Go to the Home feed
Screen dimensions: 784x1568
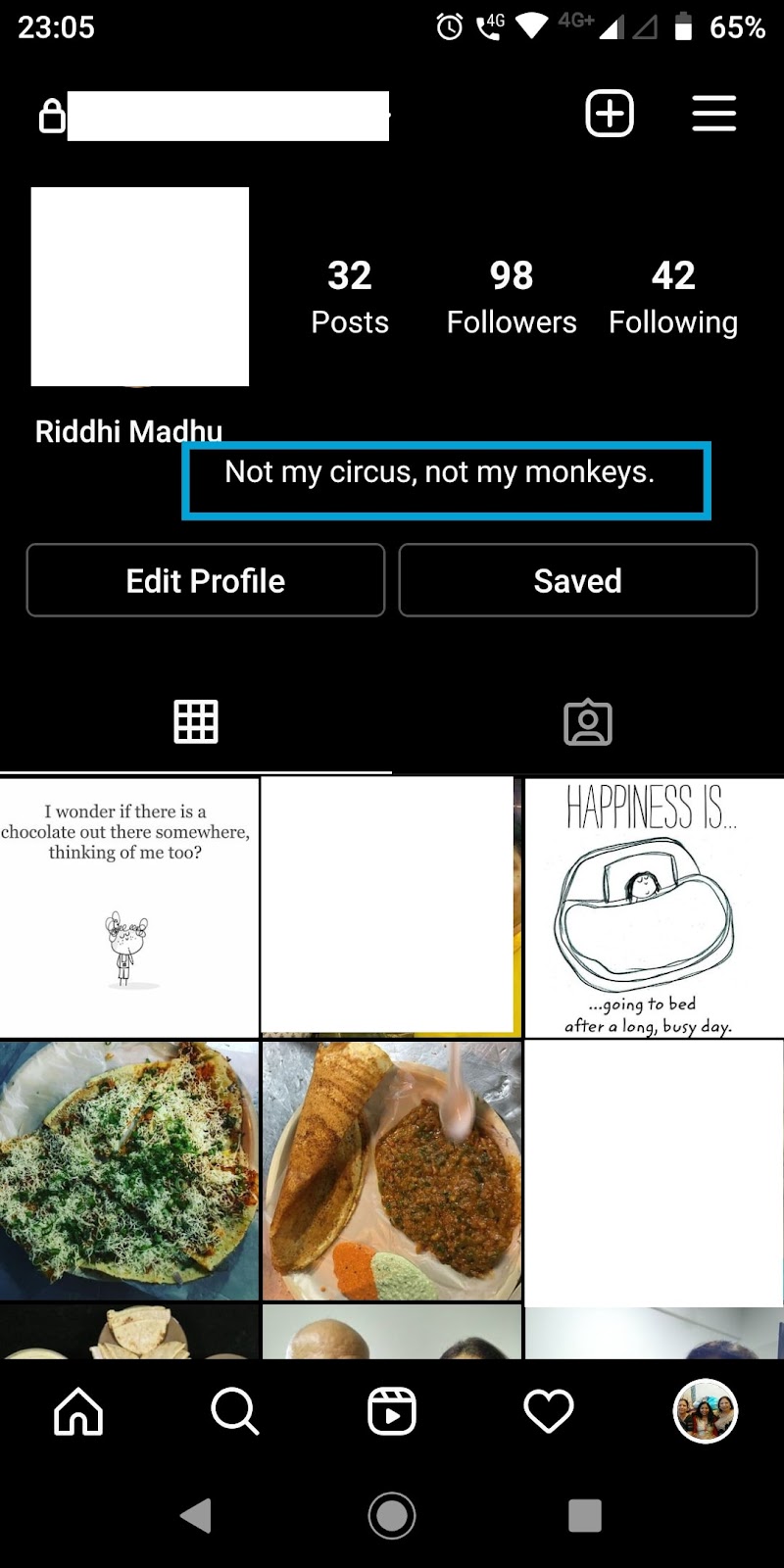click(x=78, y=1412)
